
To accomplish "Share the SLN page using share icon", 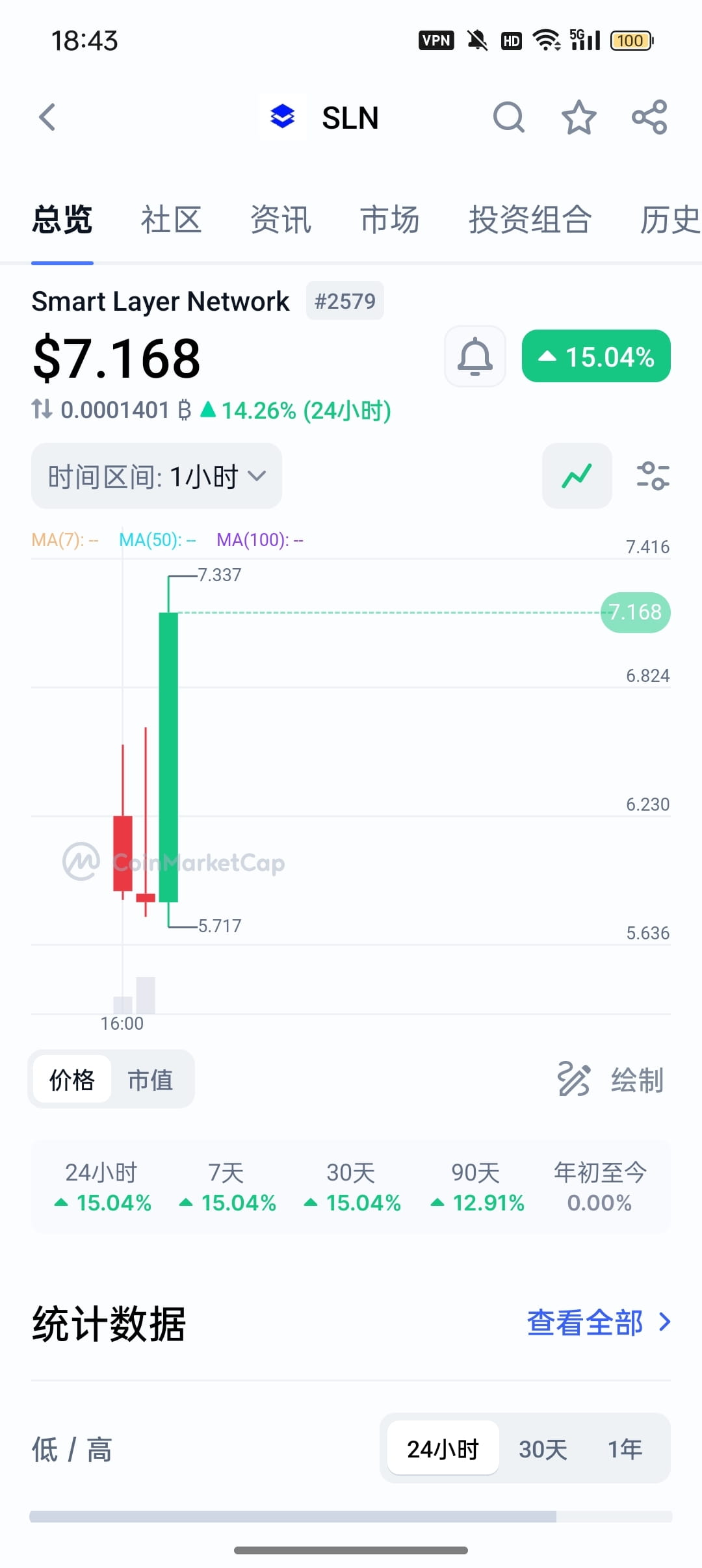I will point(649,118).
